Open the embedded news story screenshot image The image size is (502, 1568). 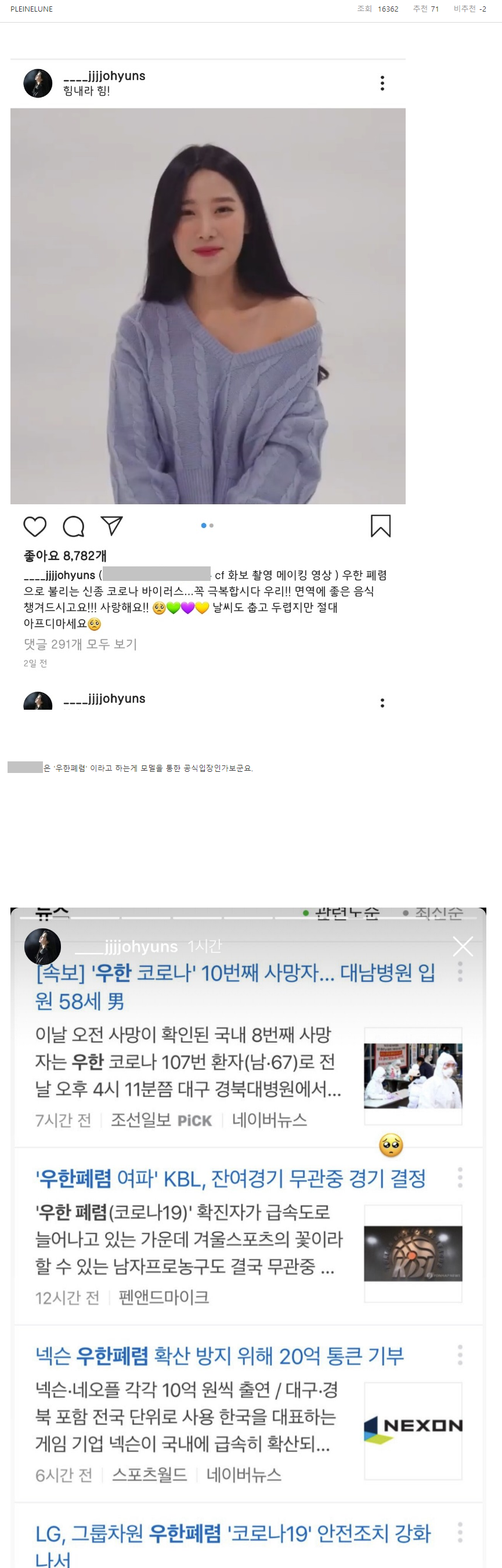[x=248, y=1235]
